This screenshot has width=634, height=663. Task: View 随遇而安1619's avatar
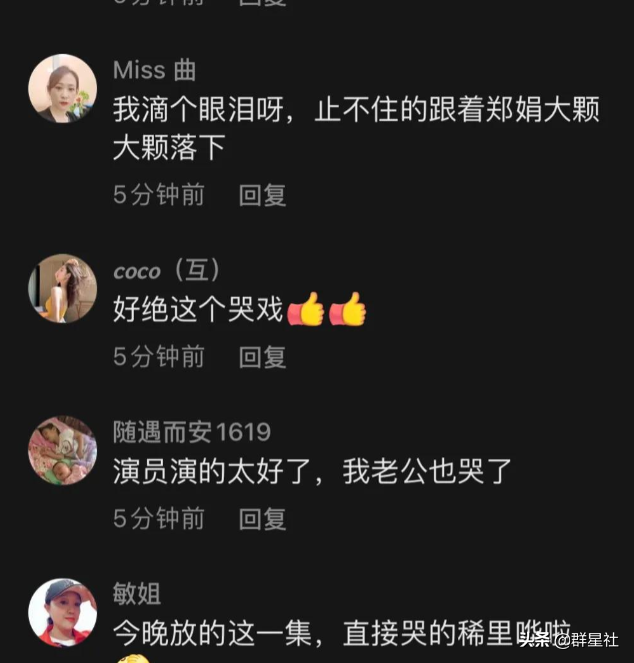tap(63, 450)
